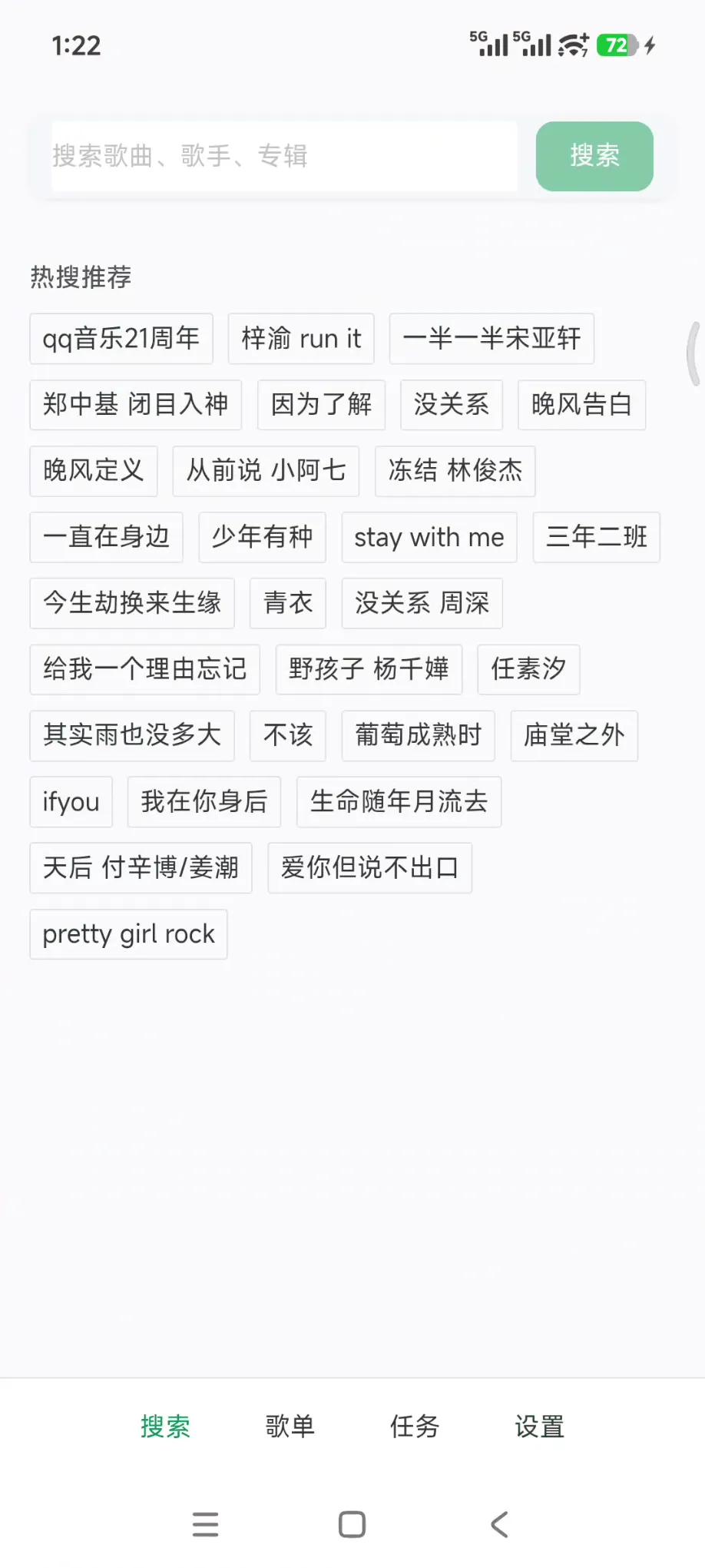Tap the green 搜索 button
The width and height of the screenshot is (705, 1568).
click(594, 156)
